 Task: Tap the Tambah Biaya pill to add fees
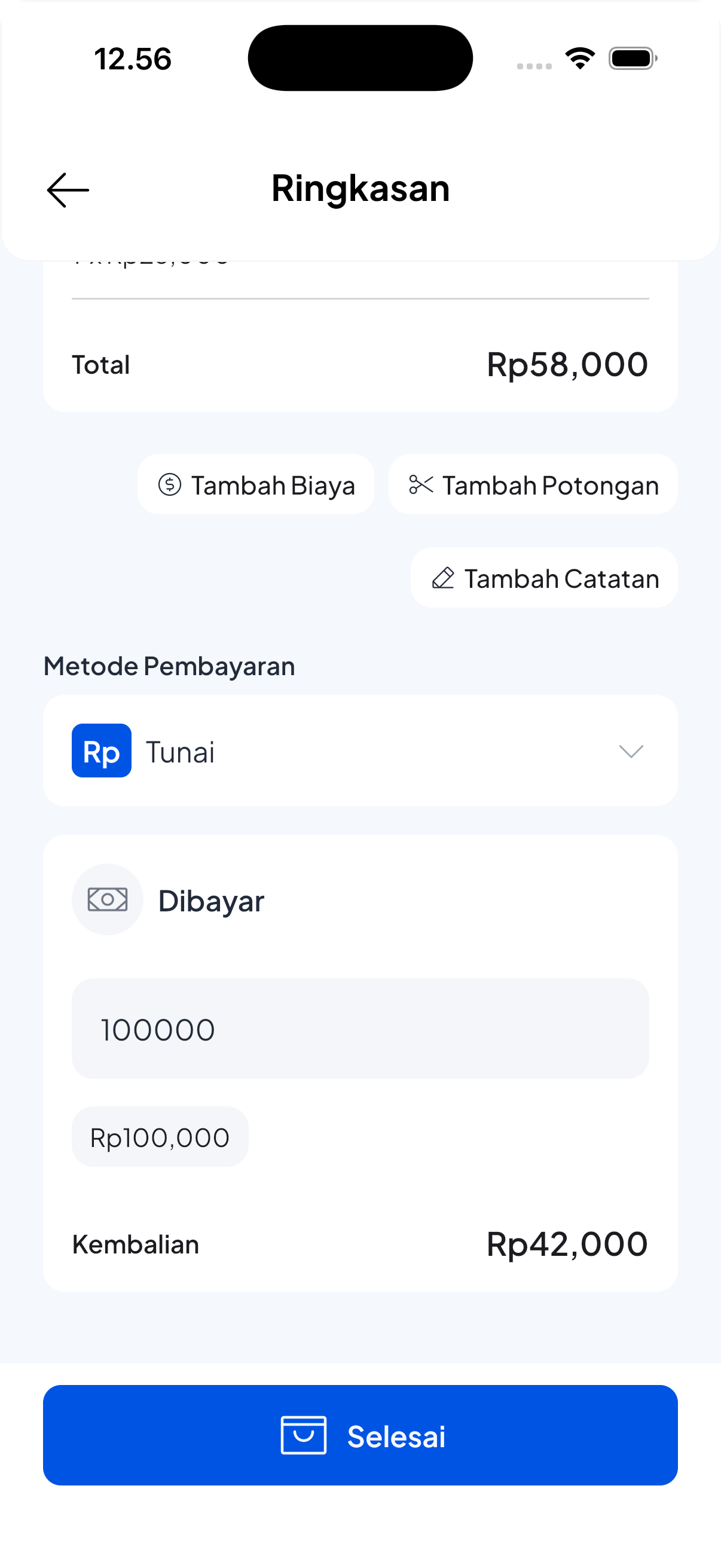tap(255, 484)
